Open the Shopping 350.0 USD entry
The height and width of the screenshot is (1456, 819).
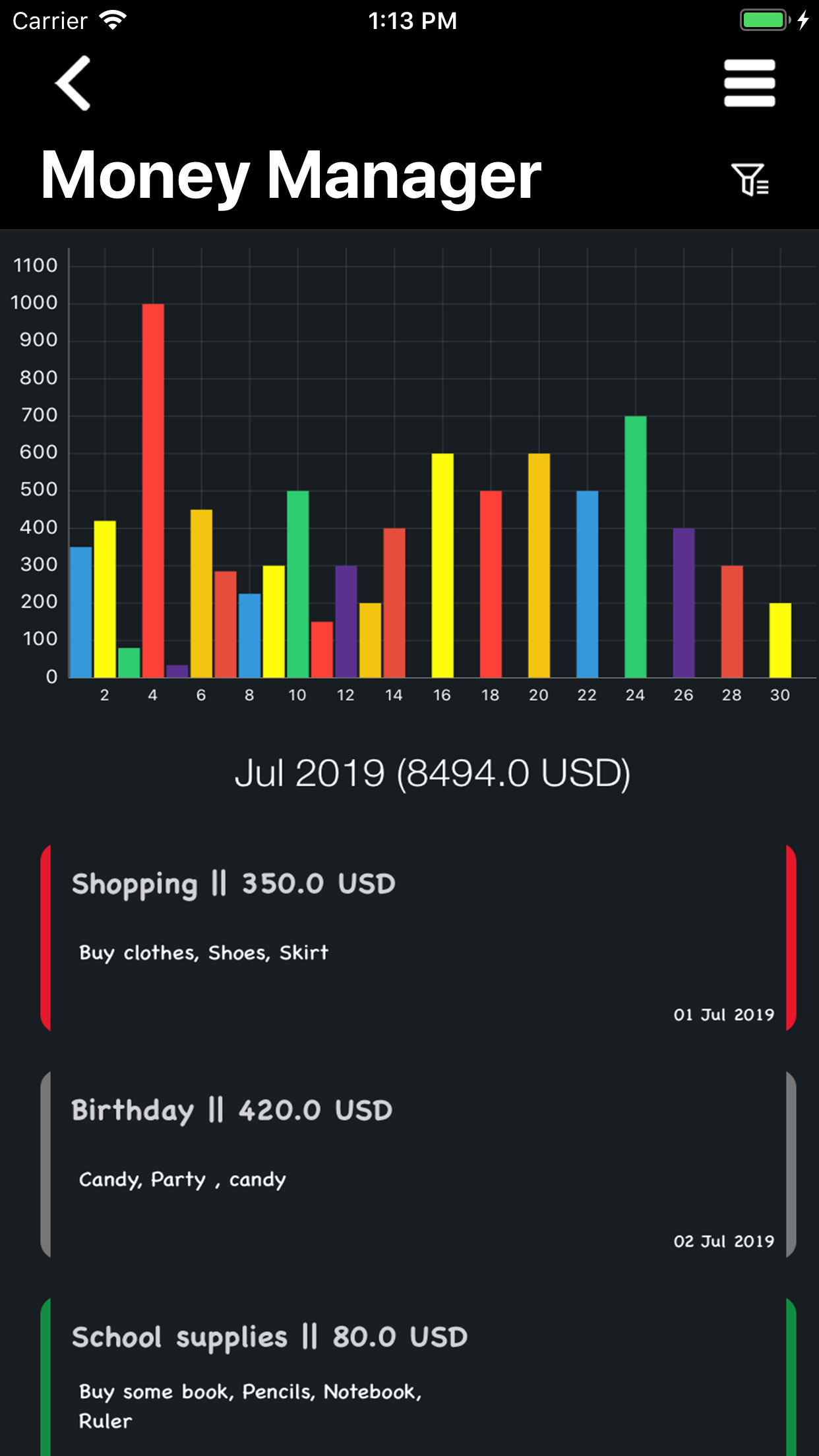pyautogui.click(x=418, y=937)
